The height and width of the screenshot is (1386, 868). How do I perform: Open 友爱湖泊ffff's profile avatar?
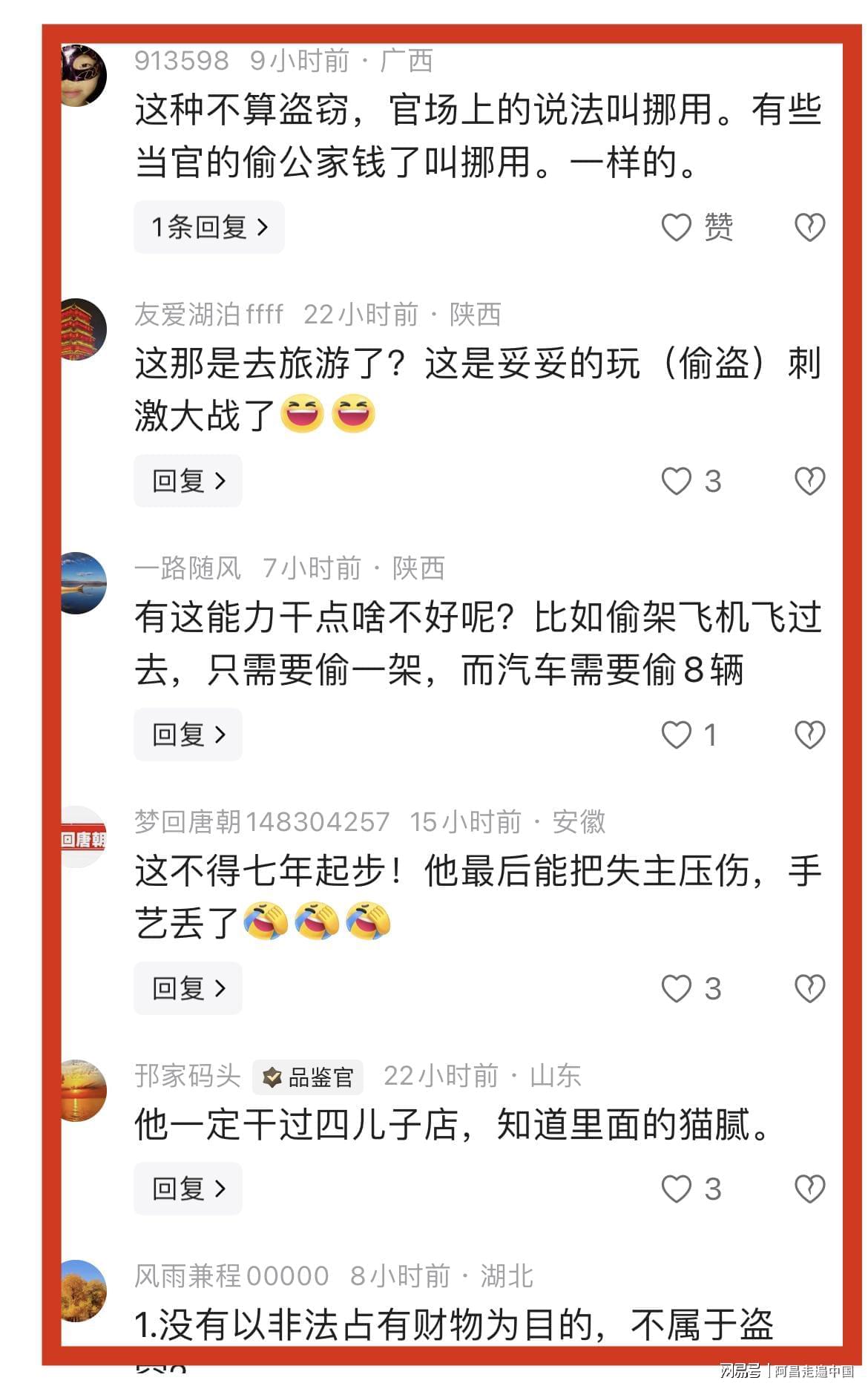(83, 330)
